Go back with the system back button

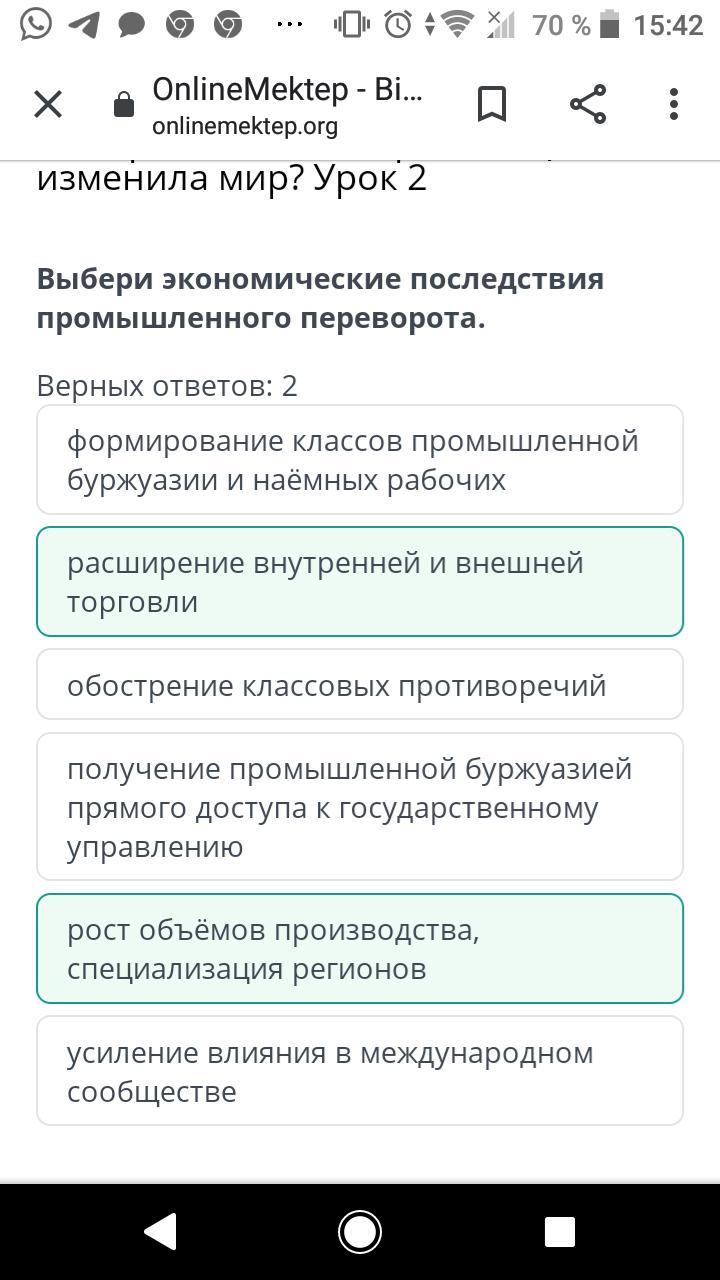(161, 1232)
